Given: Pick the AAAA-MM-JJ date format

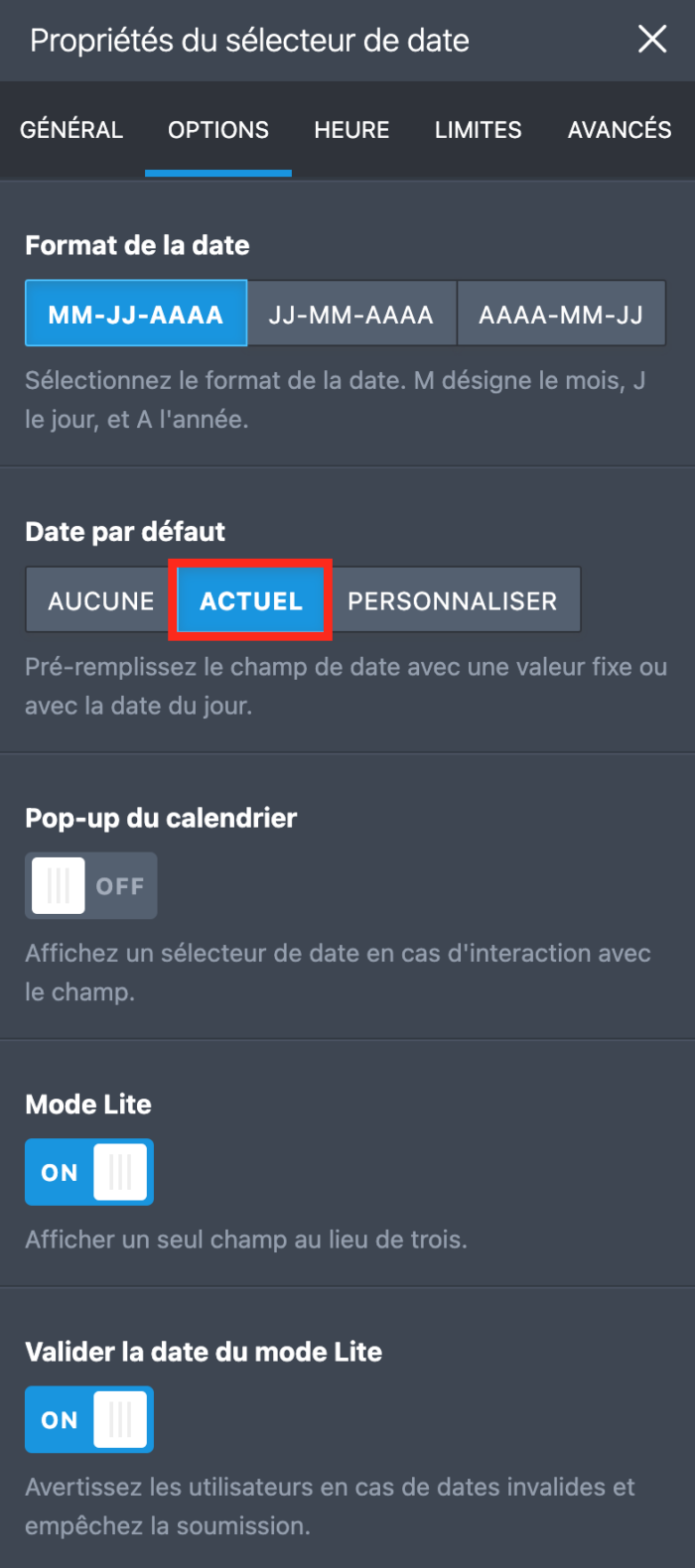Looking at the screenshot, I should (x=561, y=315).
